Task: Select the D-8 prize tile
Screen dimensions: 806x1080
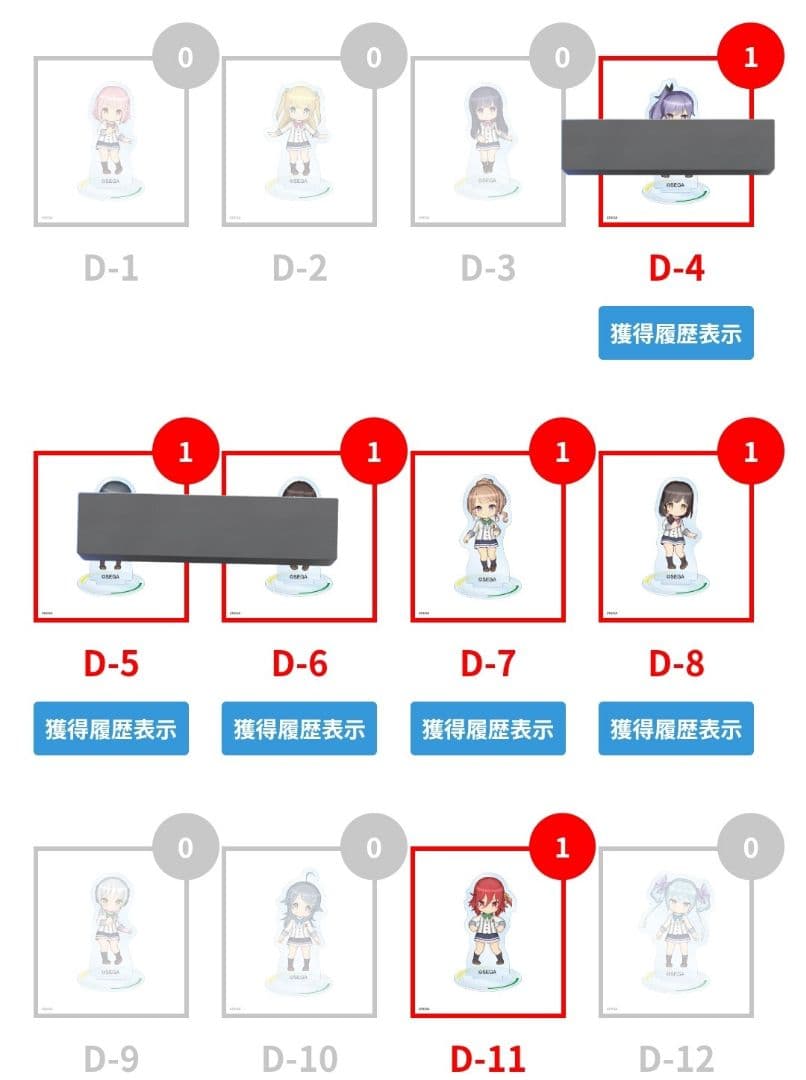Action: (x=676, y=537)
